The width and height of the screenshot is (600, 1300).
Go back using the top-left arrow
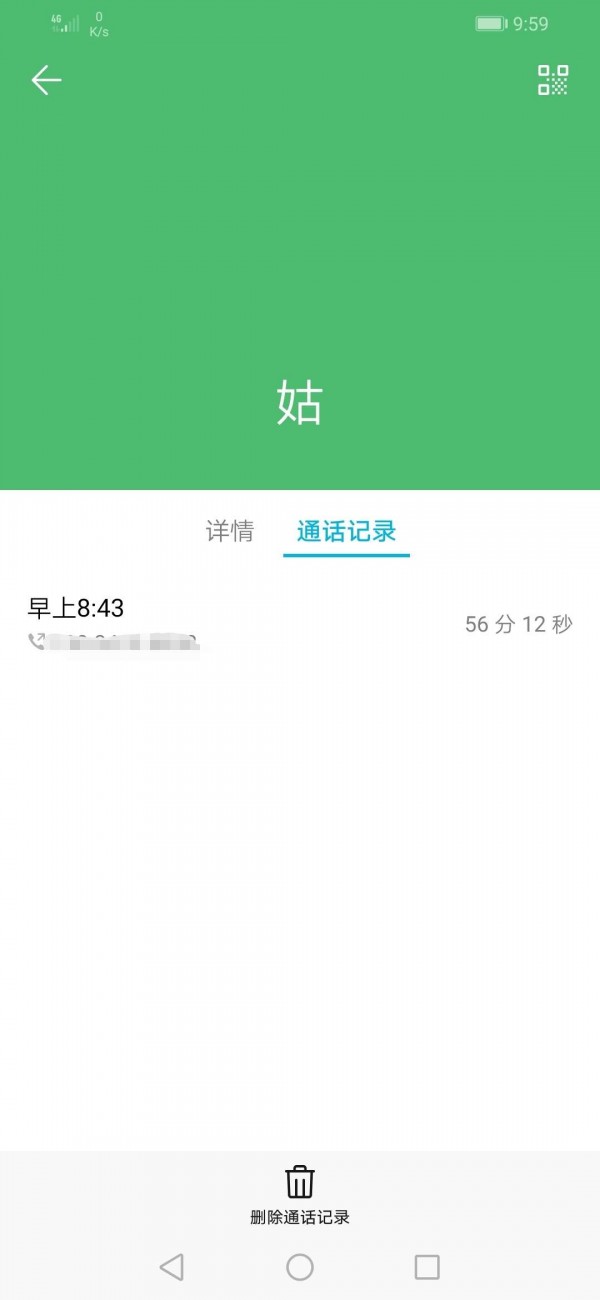click(46, 80)
